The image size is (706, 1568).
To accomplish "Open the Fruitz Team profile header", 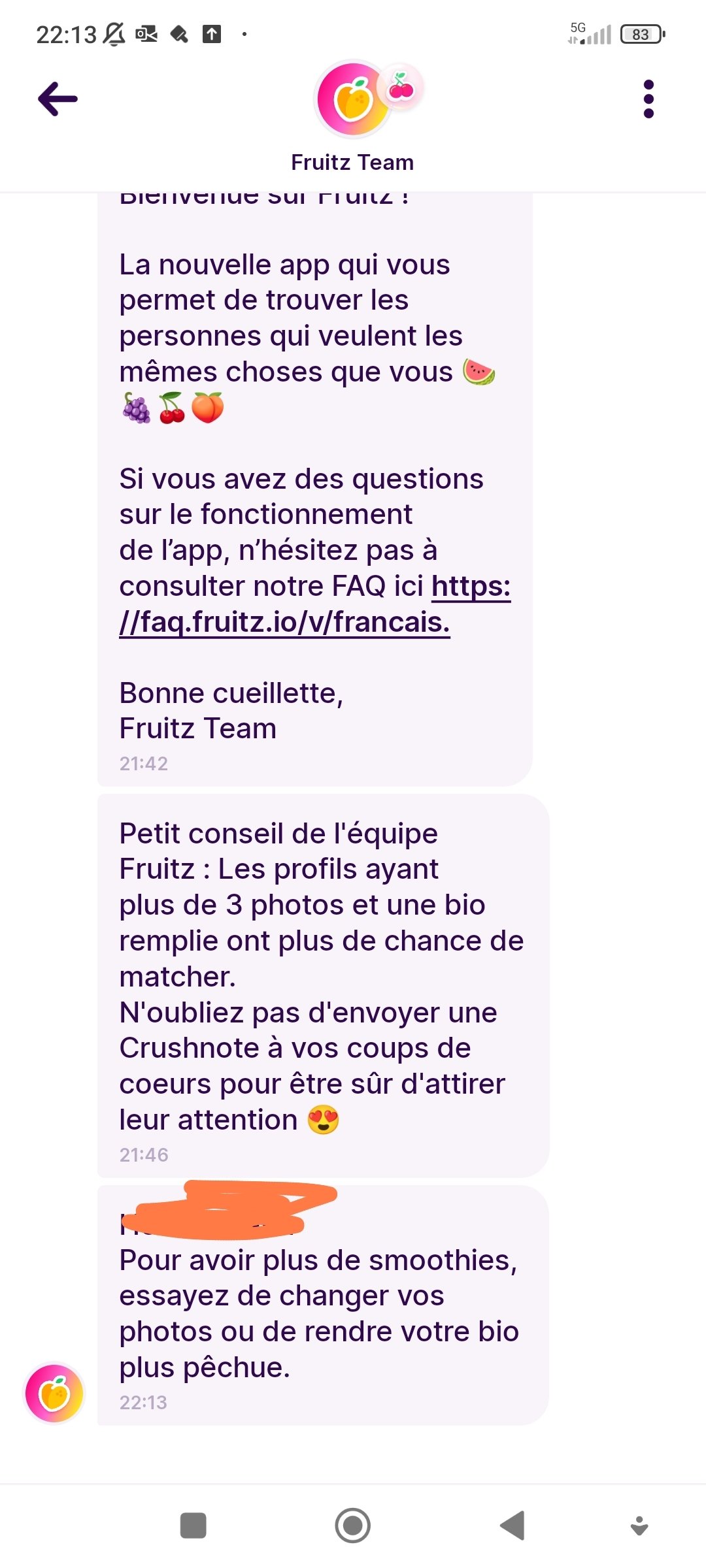I will pyautogui.click(x=353, y=118).
